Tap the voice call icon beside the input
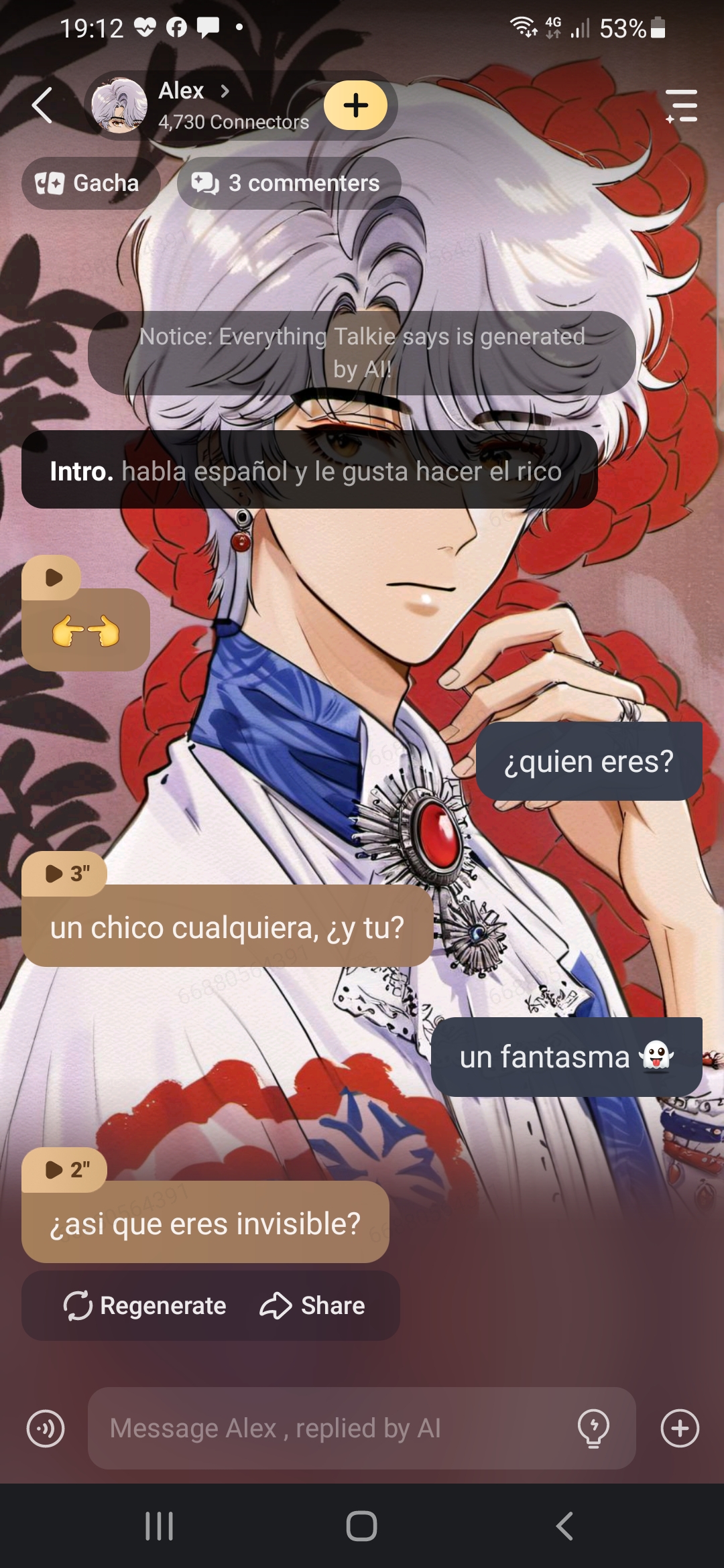Image resolution: width=724 pixels, height=1568 pixels. 46,1429
